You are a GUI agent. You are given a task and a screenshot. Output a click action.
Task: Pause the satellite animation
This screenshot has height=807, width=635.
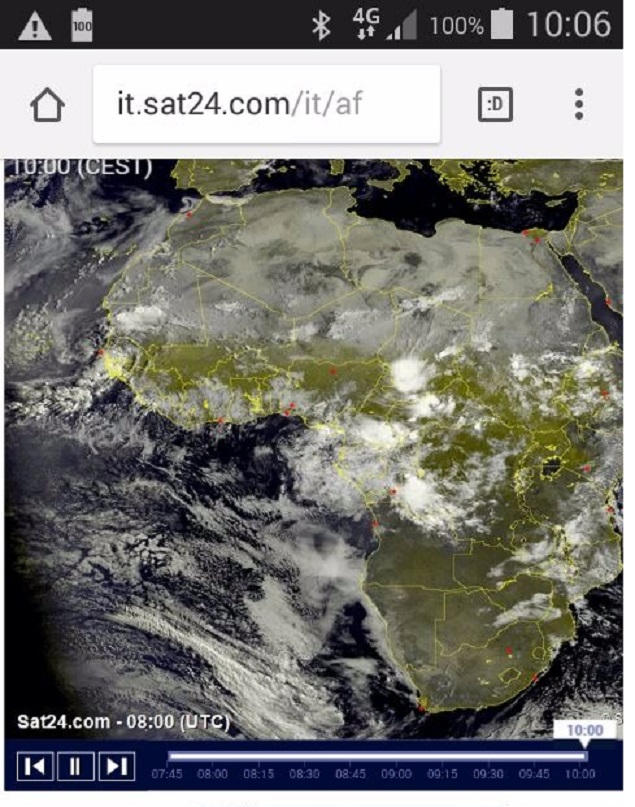point(75,767)
